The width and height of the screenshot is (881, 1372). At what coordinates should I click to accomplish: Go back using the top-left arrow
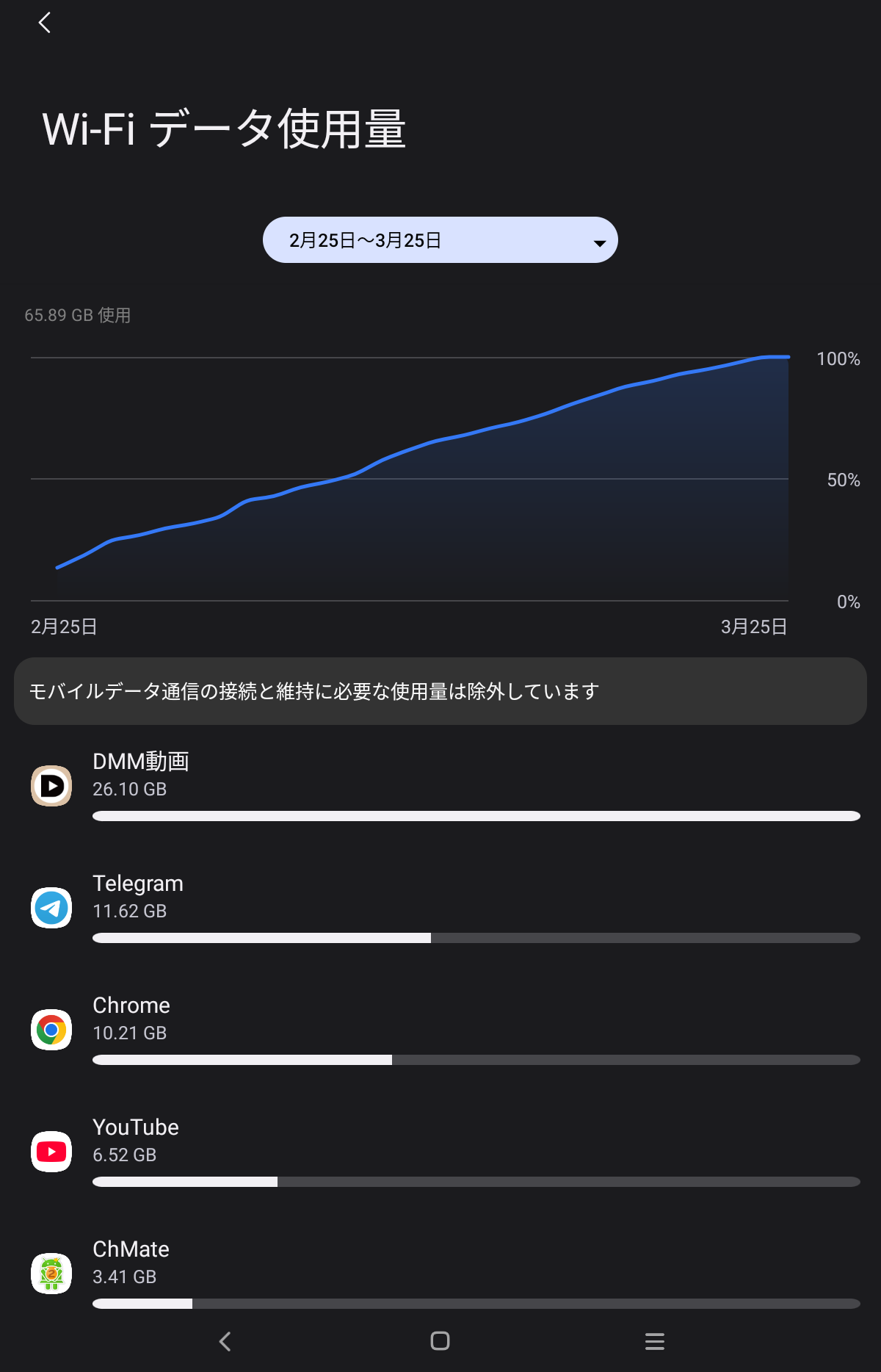point(45,23)
